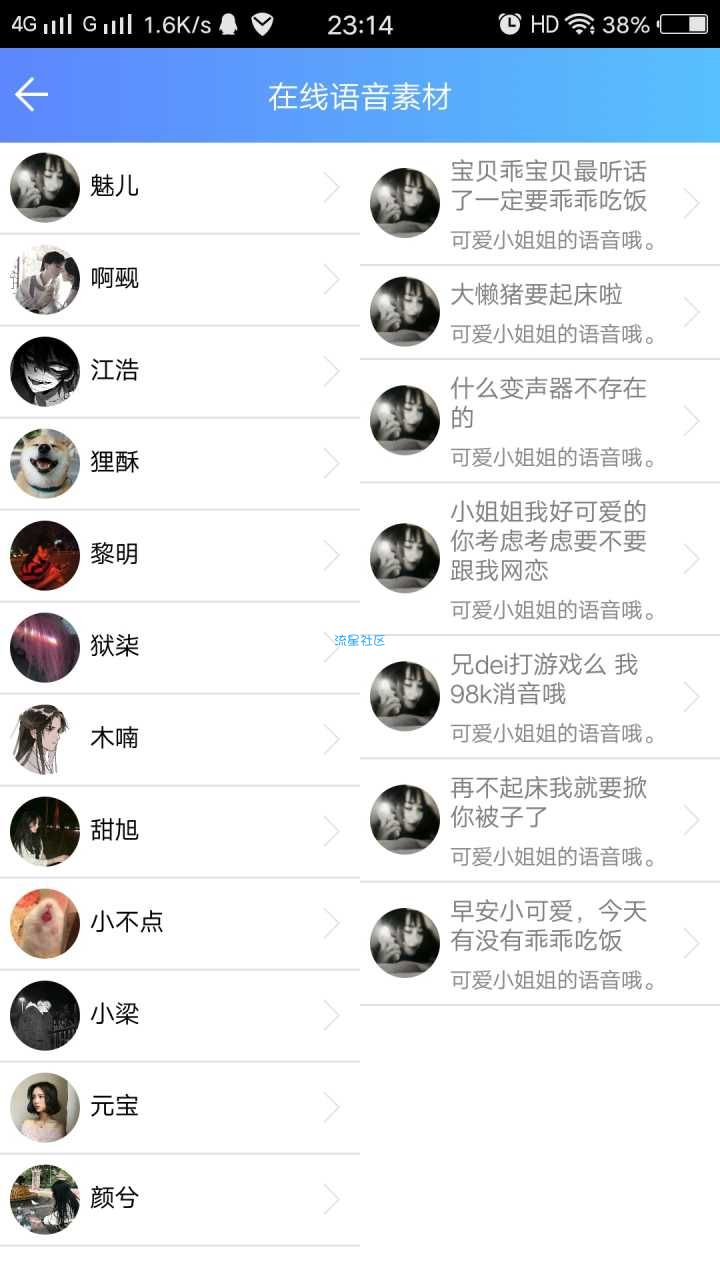This screenshot has width=720, height=1280.
Task: Select the 啊觋 voice author
Action: click(x=180, y=279)
